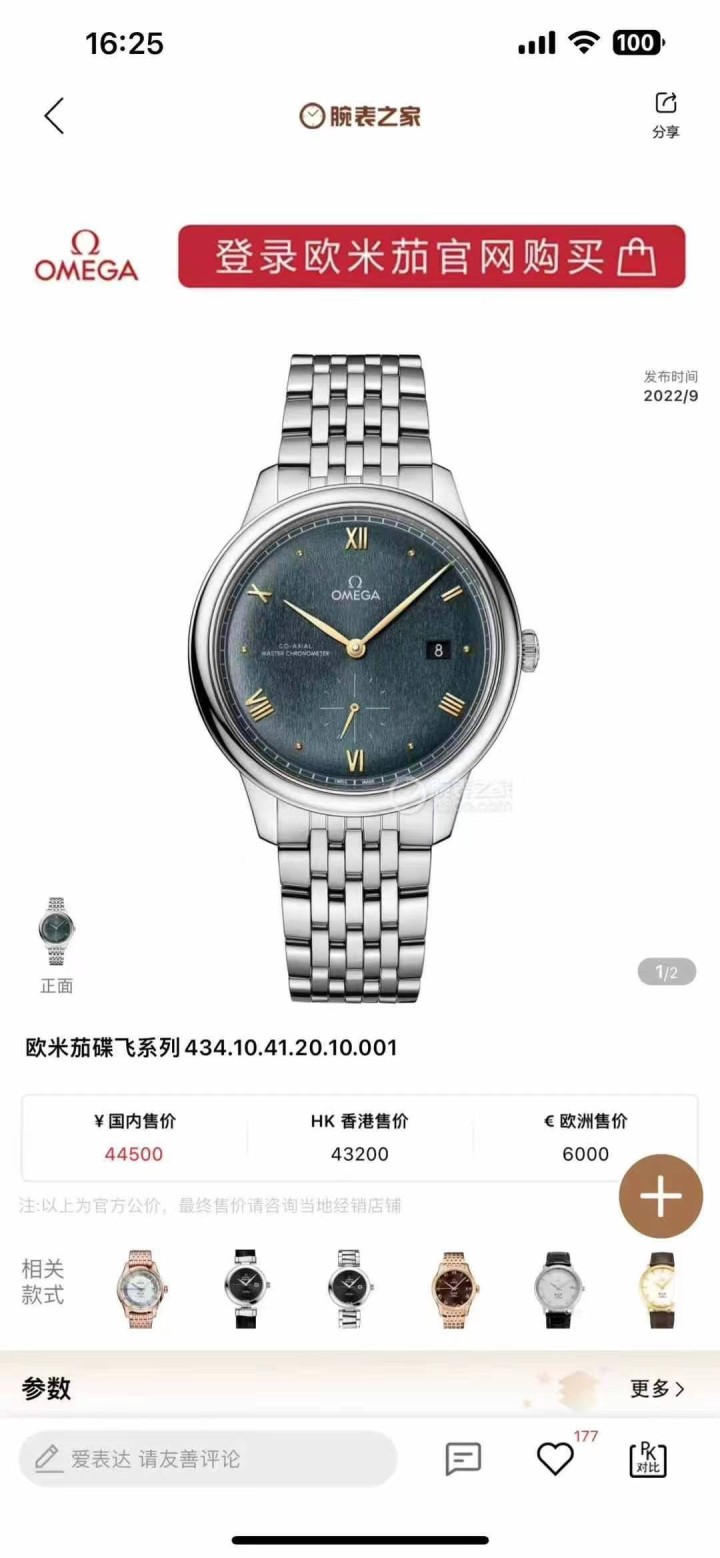Expand 更多 for more parameters

657,1388
